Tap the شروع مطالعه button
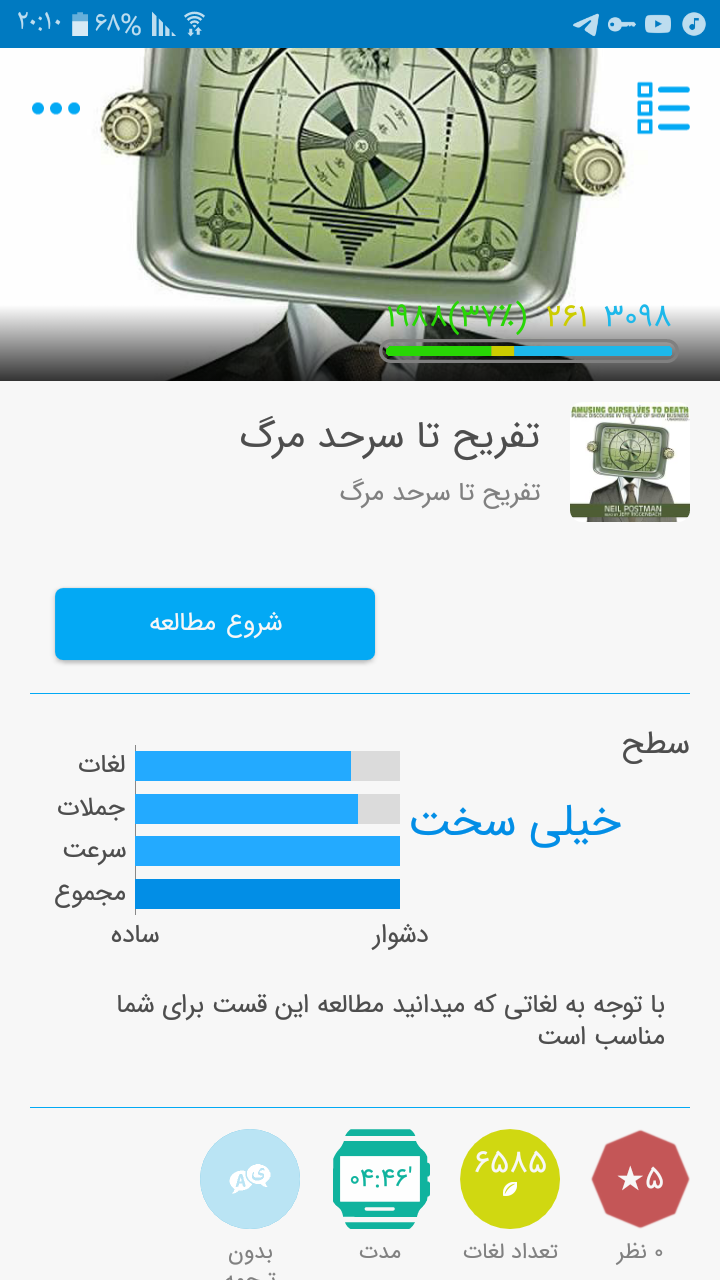The height and width of the screenshot is (1280, 720). [215, 624]
